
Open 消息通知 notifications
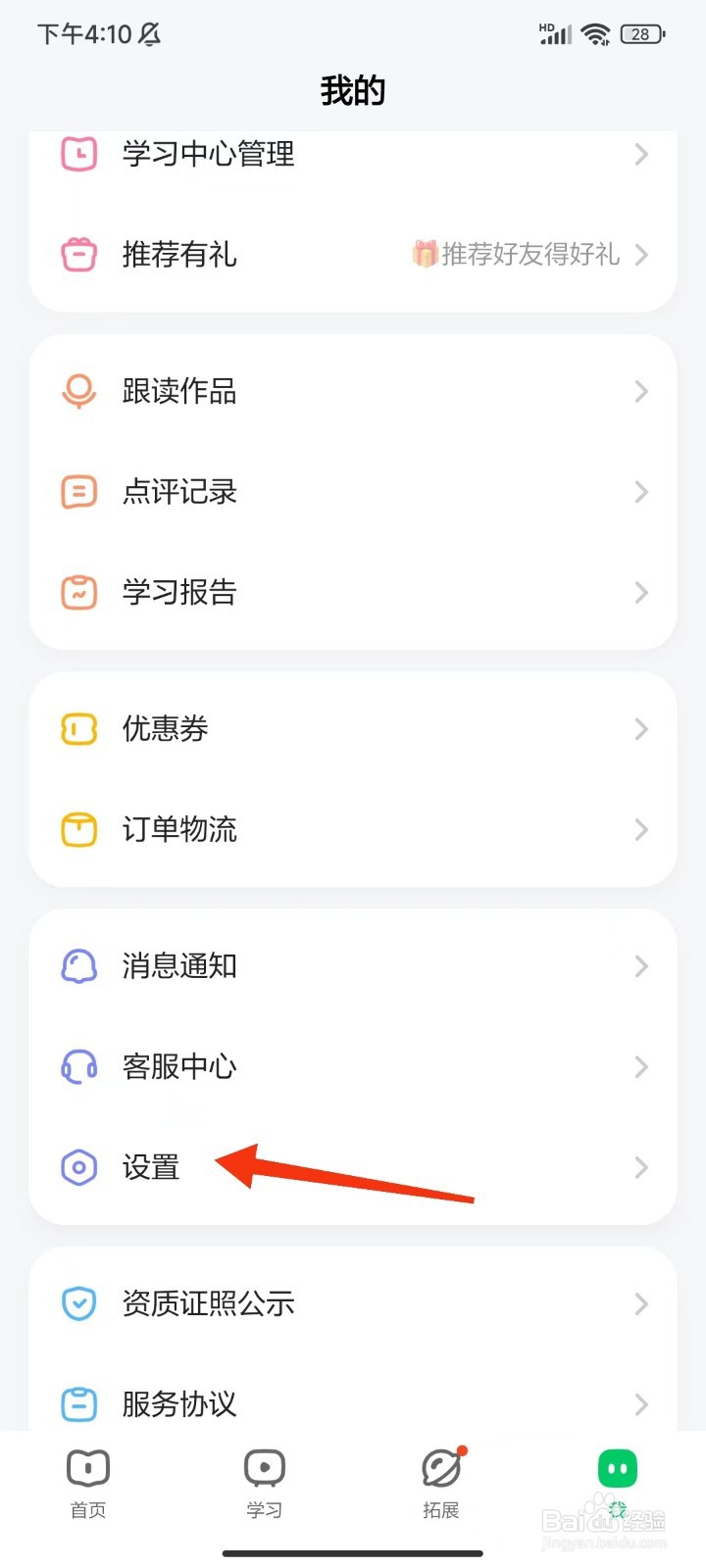353,966
